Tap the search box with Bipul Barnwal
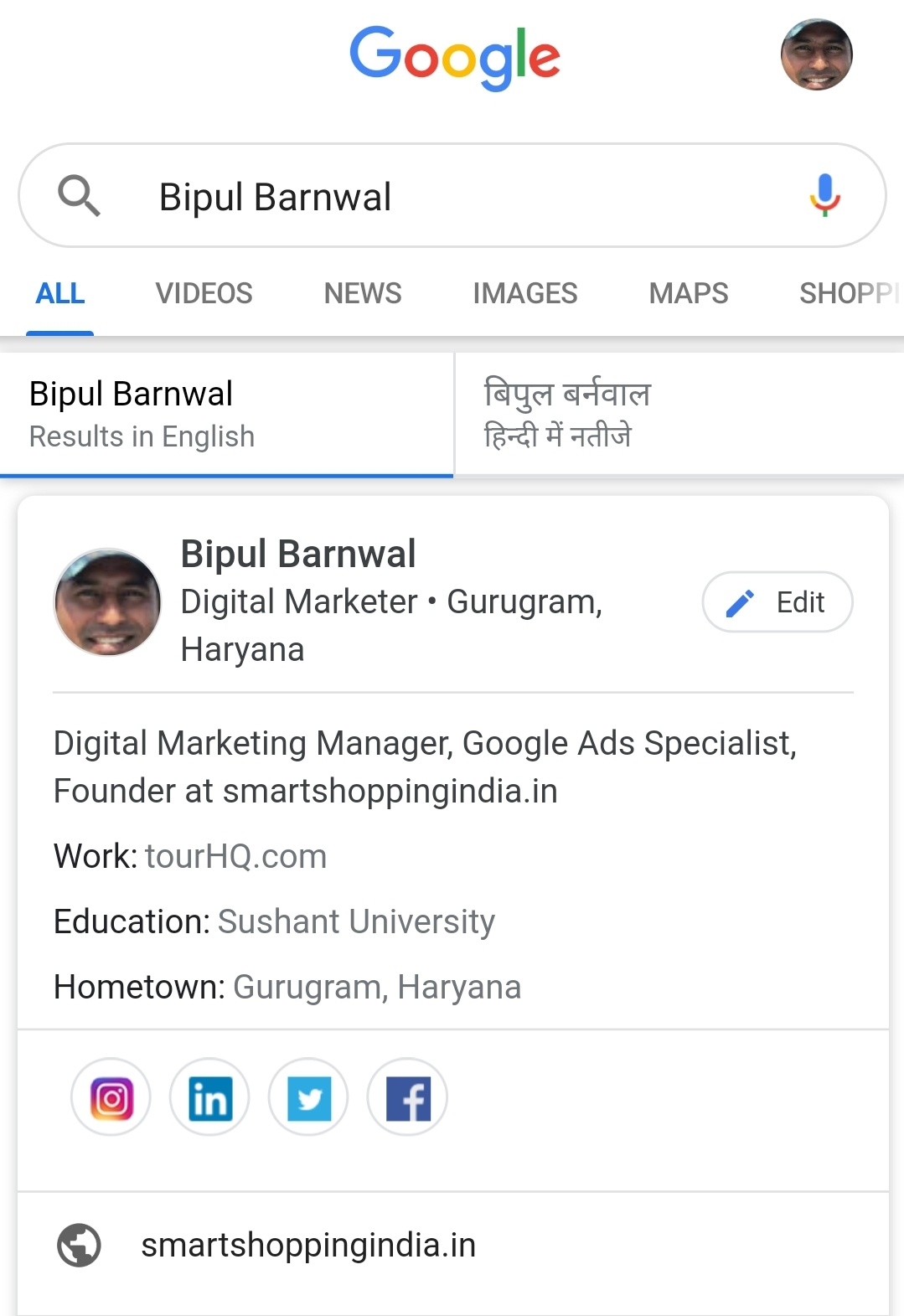Viewport: 904px width, 1316px height. 452,197
